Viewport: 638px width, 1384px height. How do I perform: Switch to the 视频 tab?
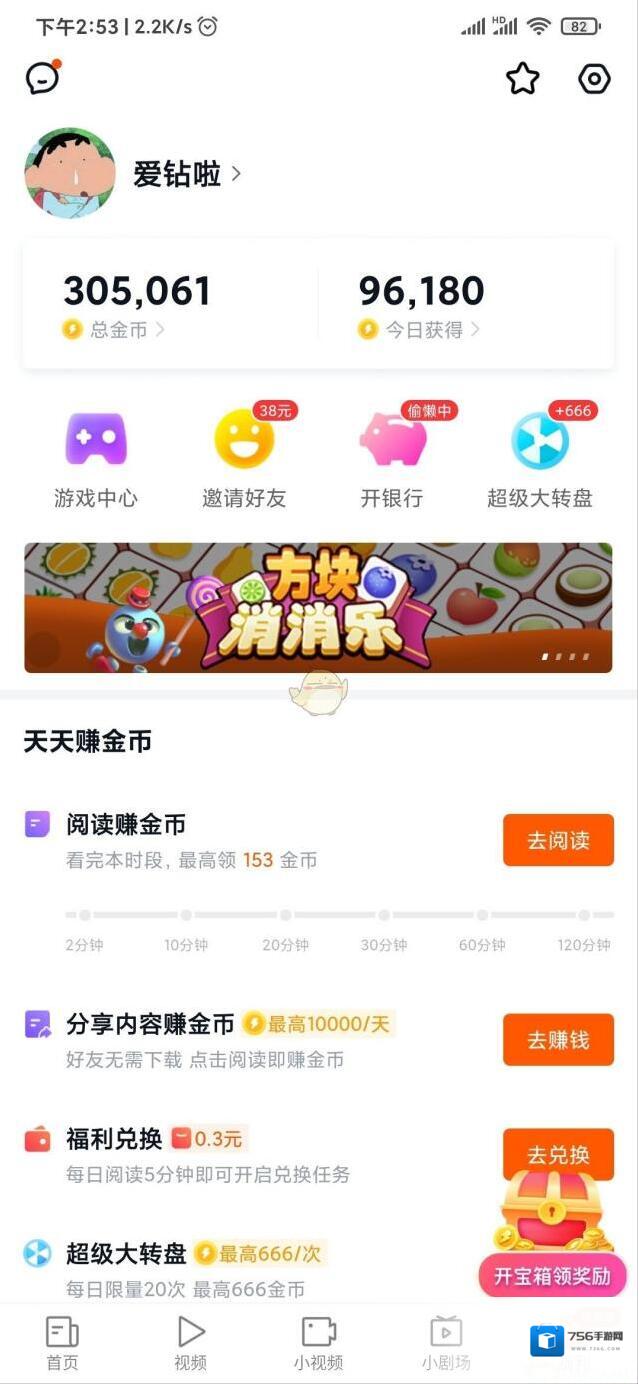click(190, 1343)
